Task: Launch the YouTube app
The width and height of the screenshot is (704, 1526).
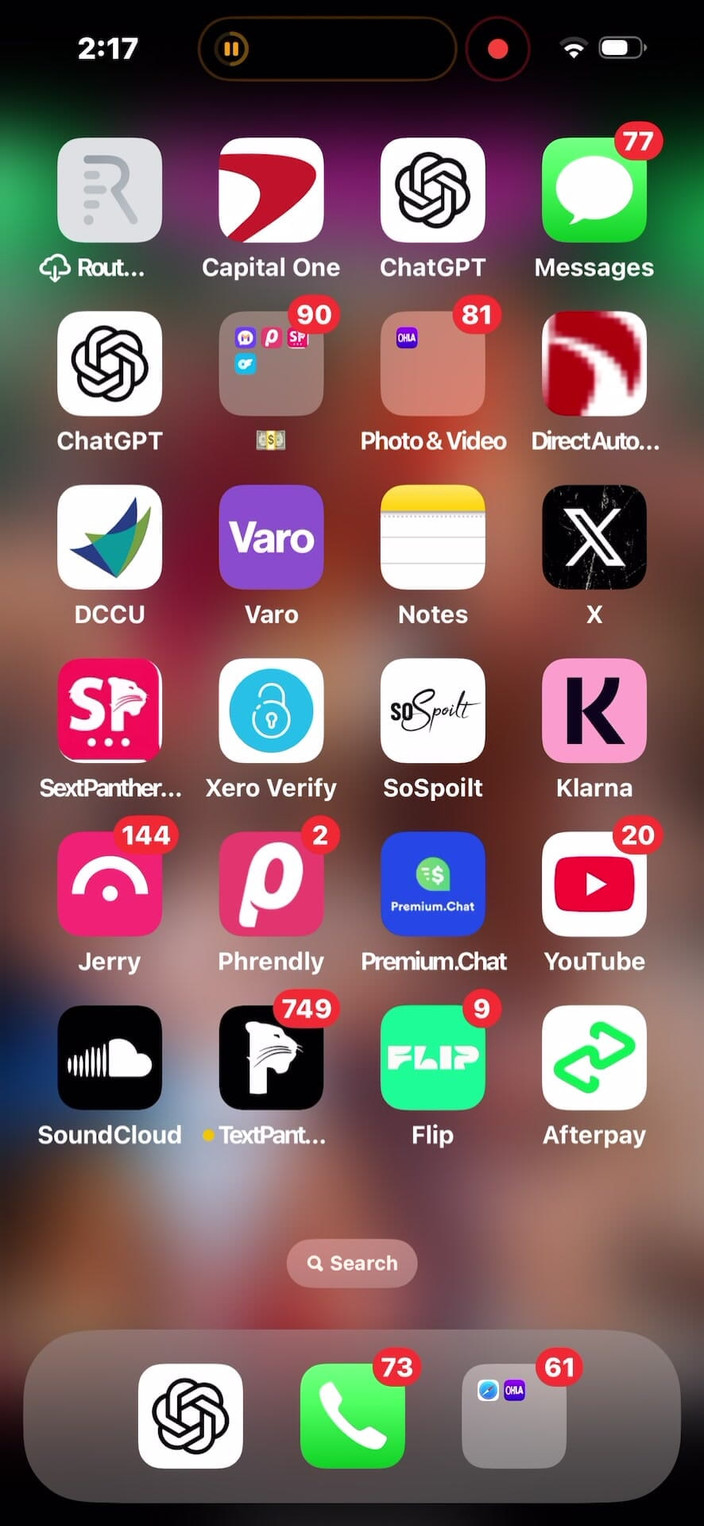Action: pyautogui.click(x=594, y=884)
